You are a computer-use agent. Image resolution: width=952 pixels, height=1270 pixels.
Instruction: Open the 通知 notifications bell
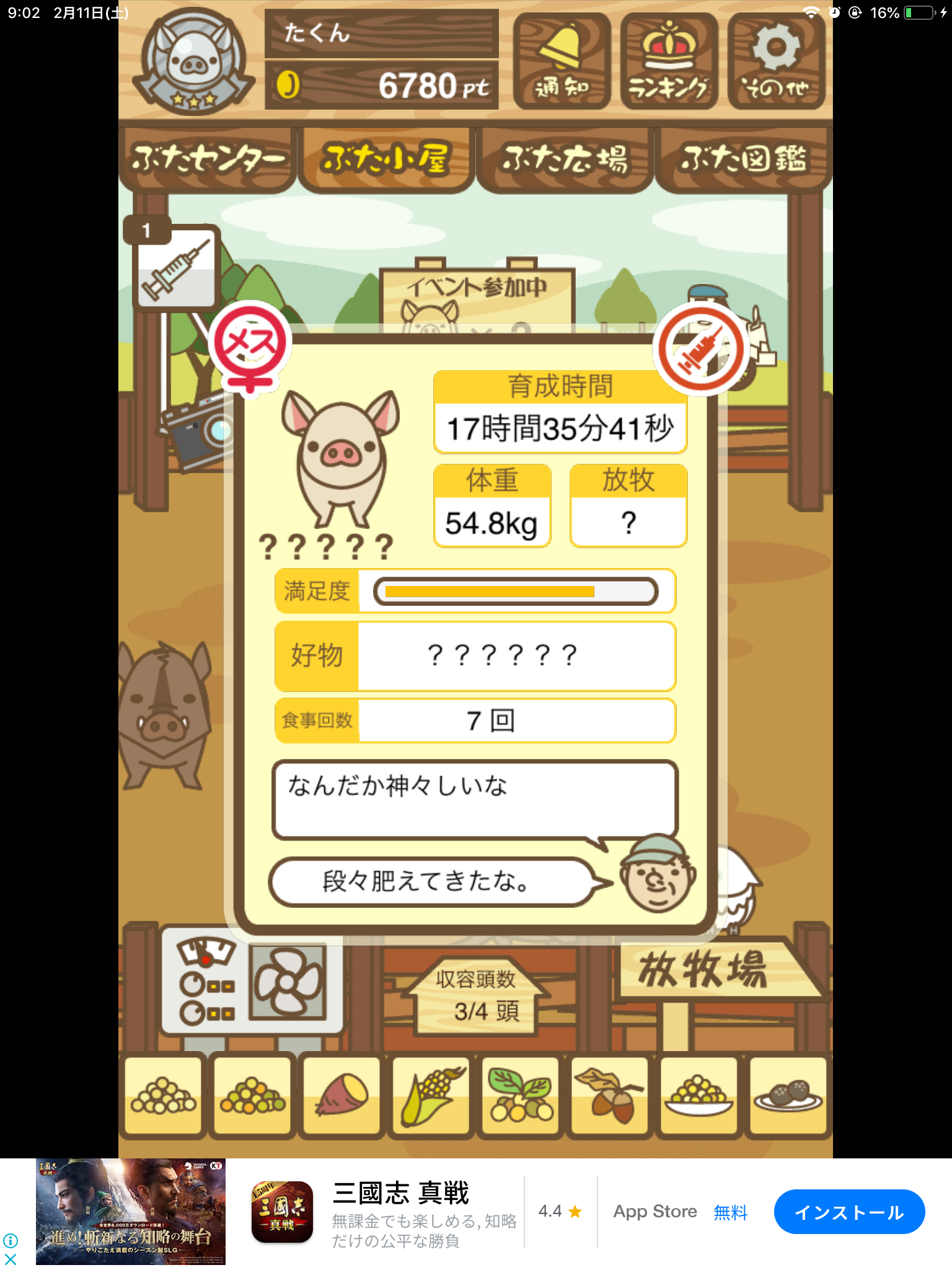pyautogui.click(x=562, y=62)
